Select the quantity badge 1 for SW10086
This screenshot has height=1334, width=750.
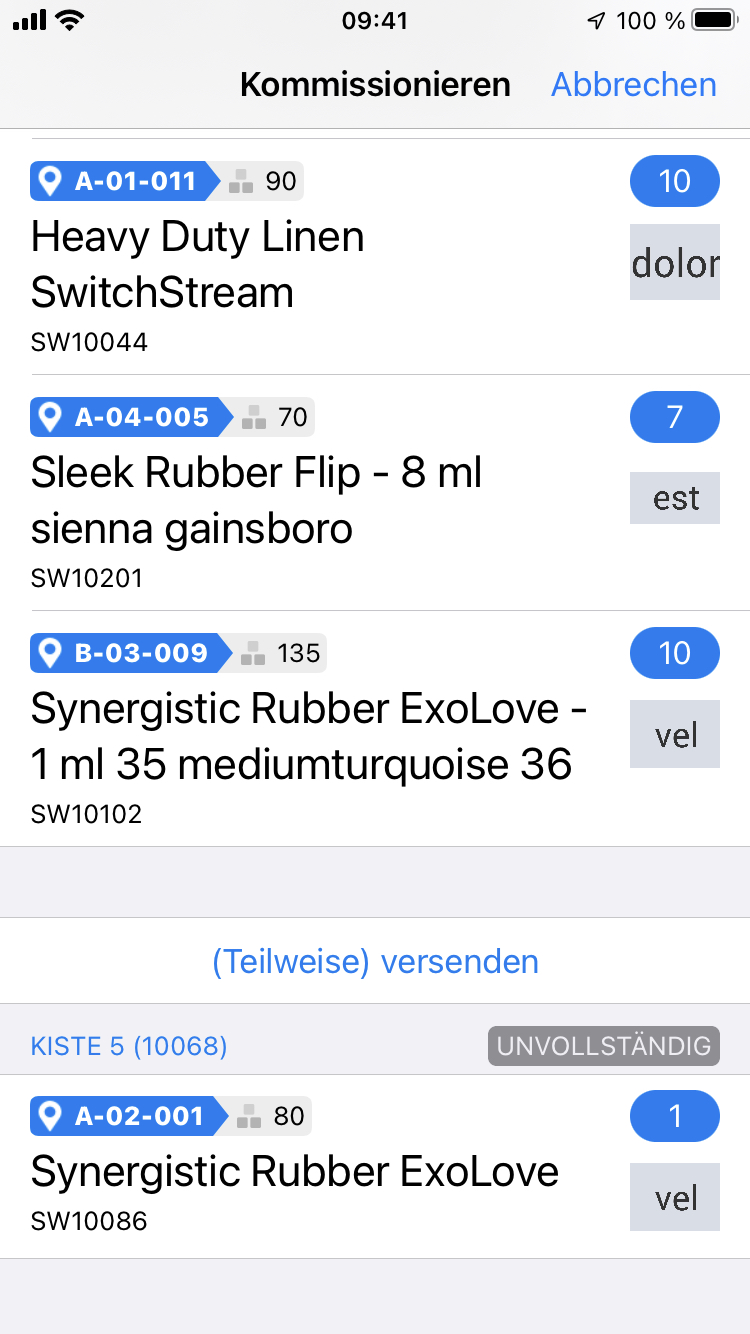[674, 1116]
